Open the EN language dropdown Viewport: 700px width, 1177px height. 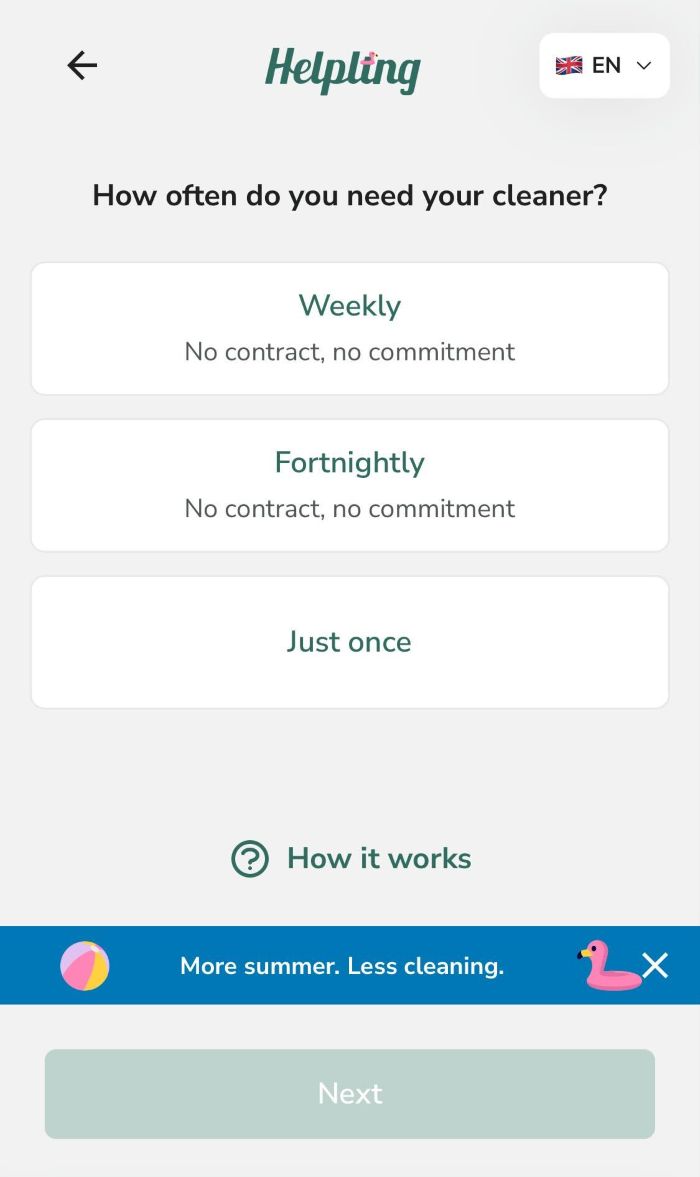[x=604, y=66]
